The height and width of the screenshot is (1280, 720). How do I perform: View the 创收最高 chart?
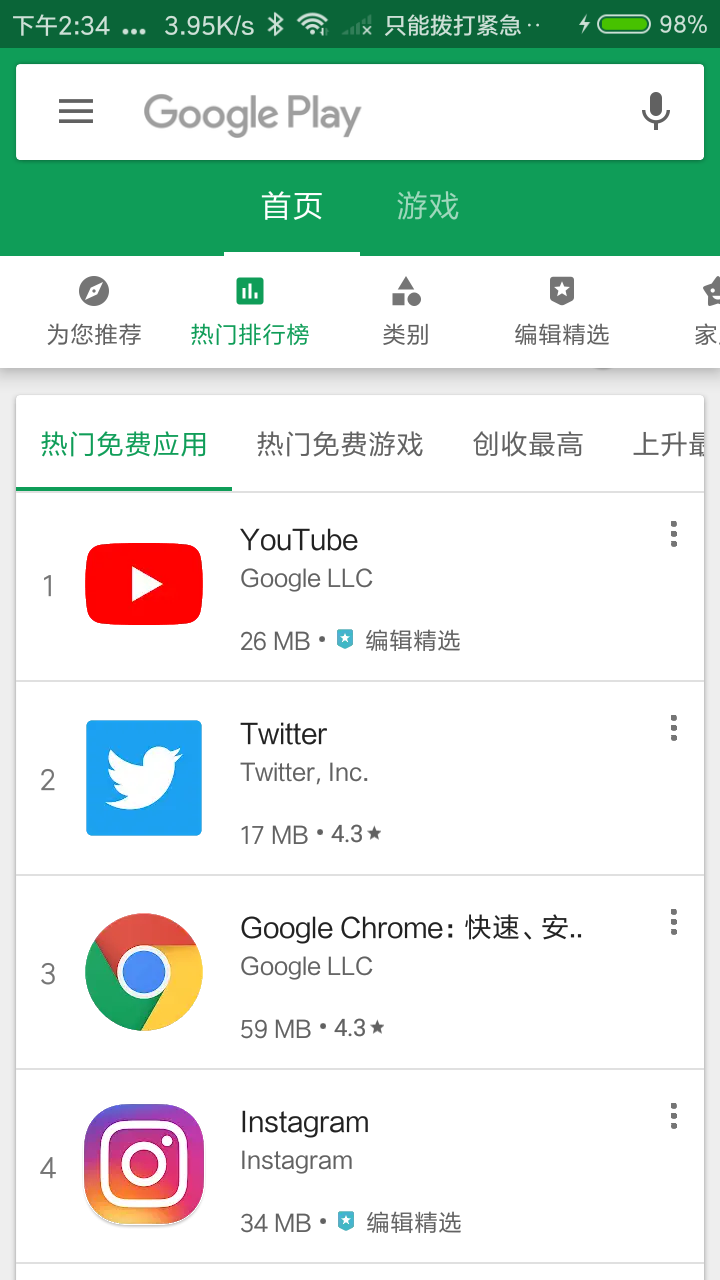(x=528, y=445)
